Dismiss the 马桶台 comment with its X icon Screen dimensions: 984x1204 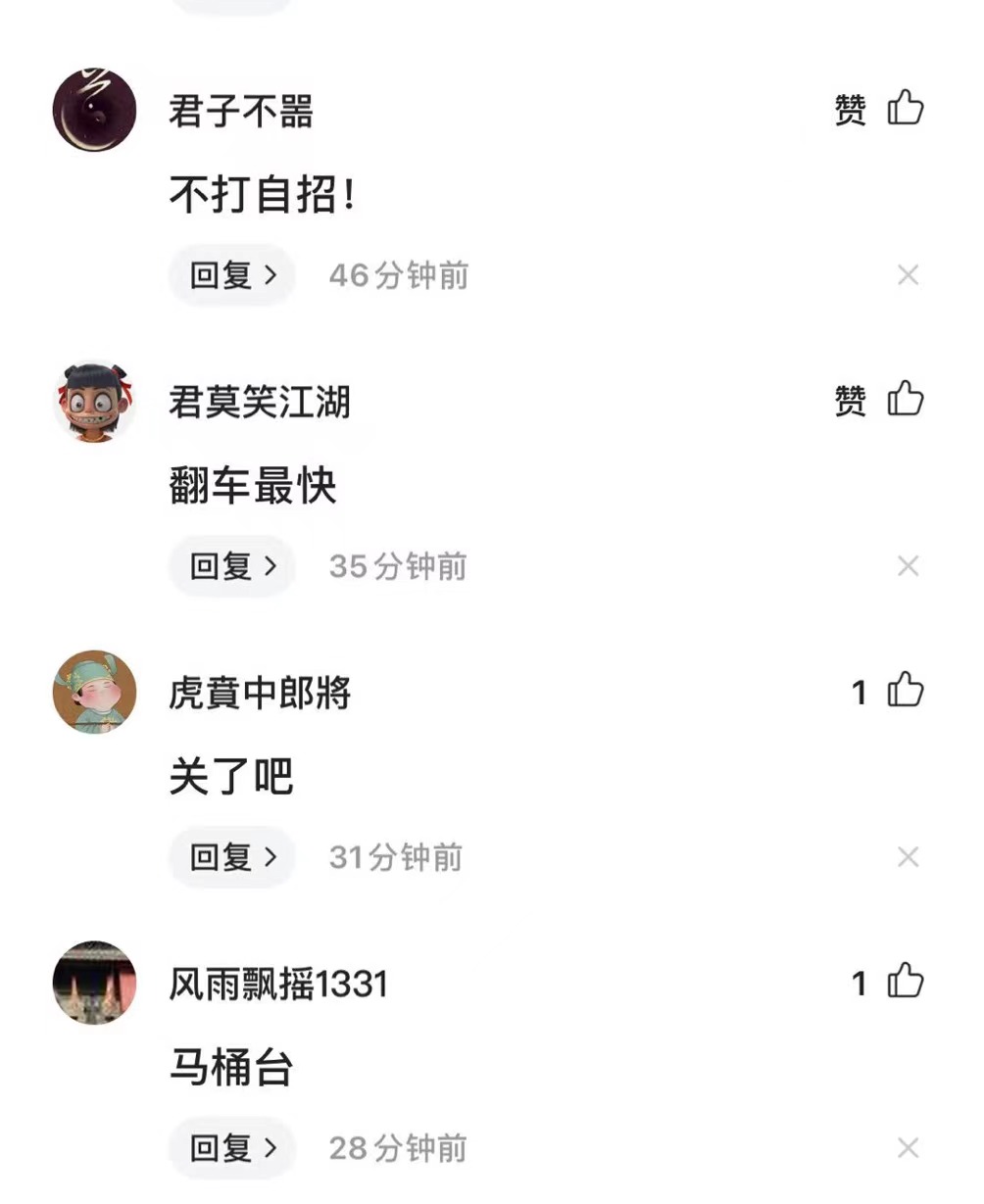pyautogui.click(x=908, y=1147)
